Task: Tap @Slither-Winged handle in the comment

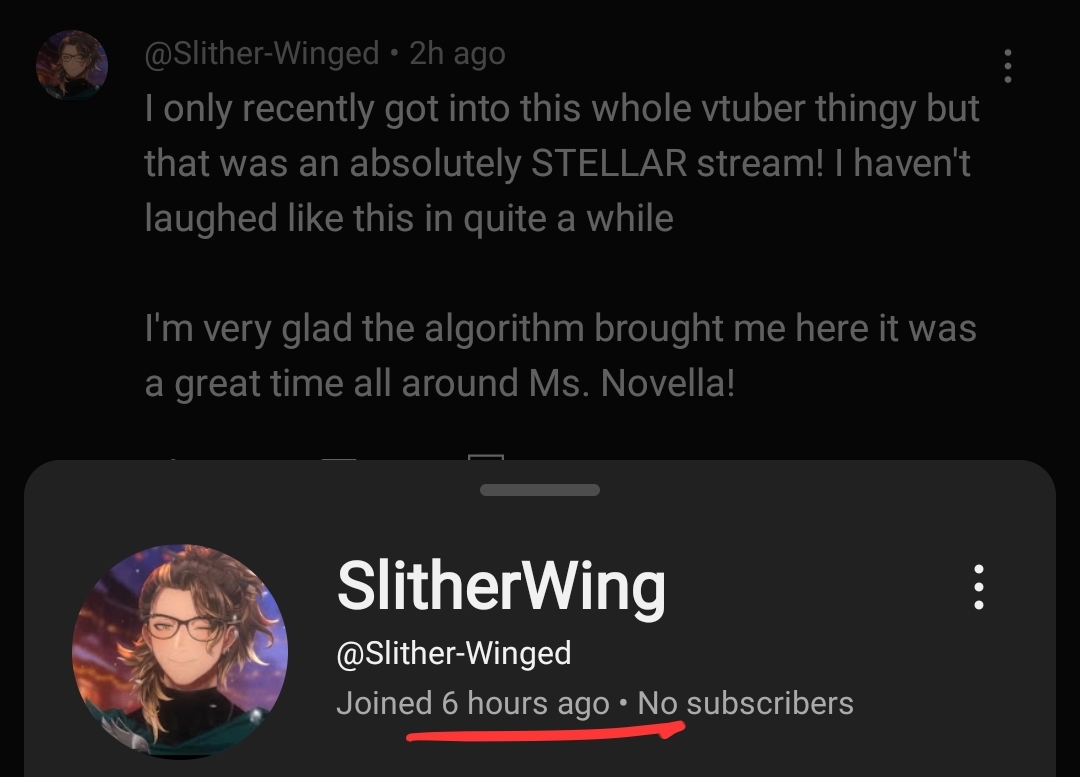Action: pos(262,53)
